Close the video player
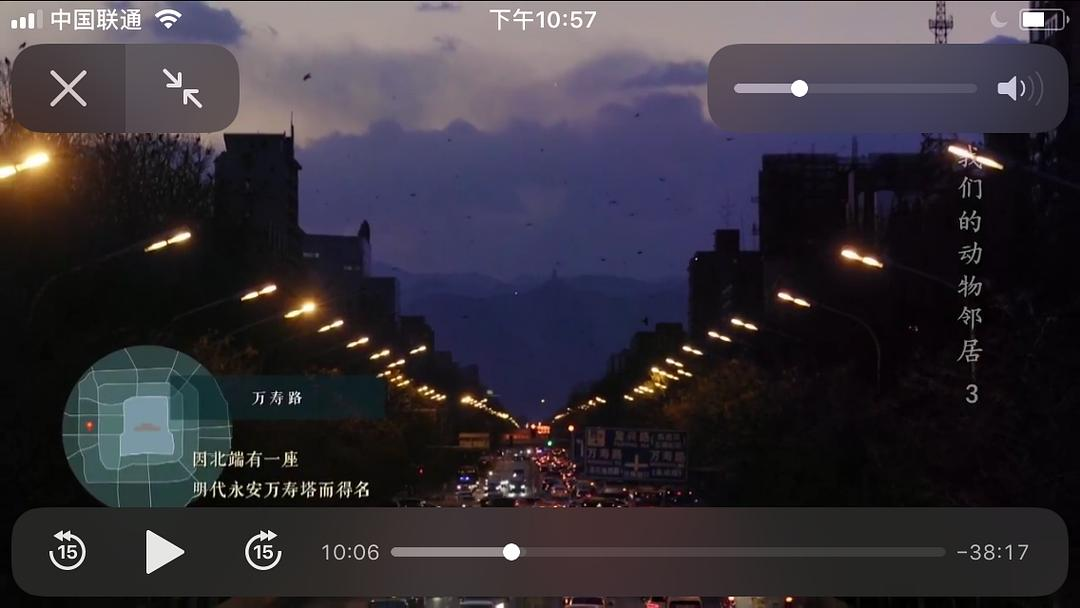The image size is (1080, 608). click(x=68, y=89)
